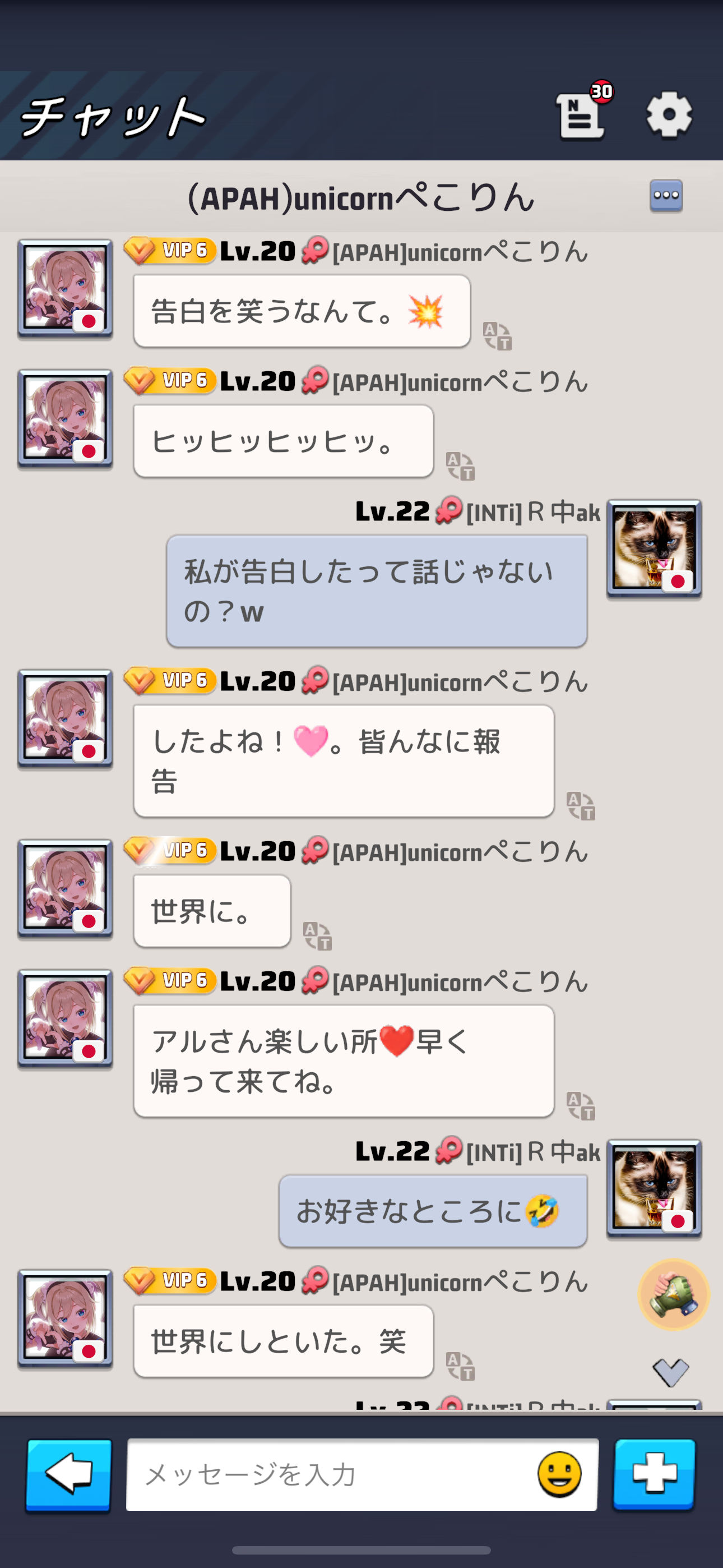Viewport: 723px width, 1568px height.
Task: Open the blue plus attachment button
Action: coord(654,1474)
